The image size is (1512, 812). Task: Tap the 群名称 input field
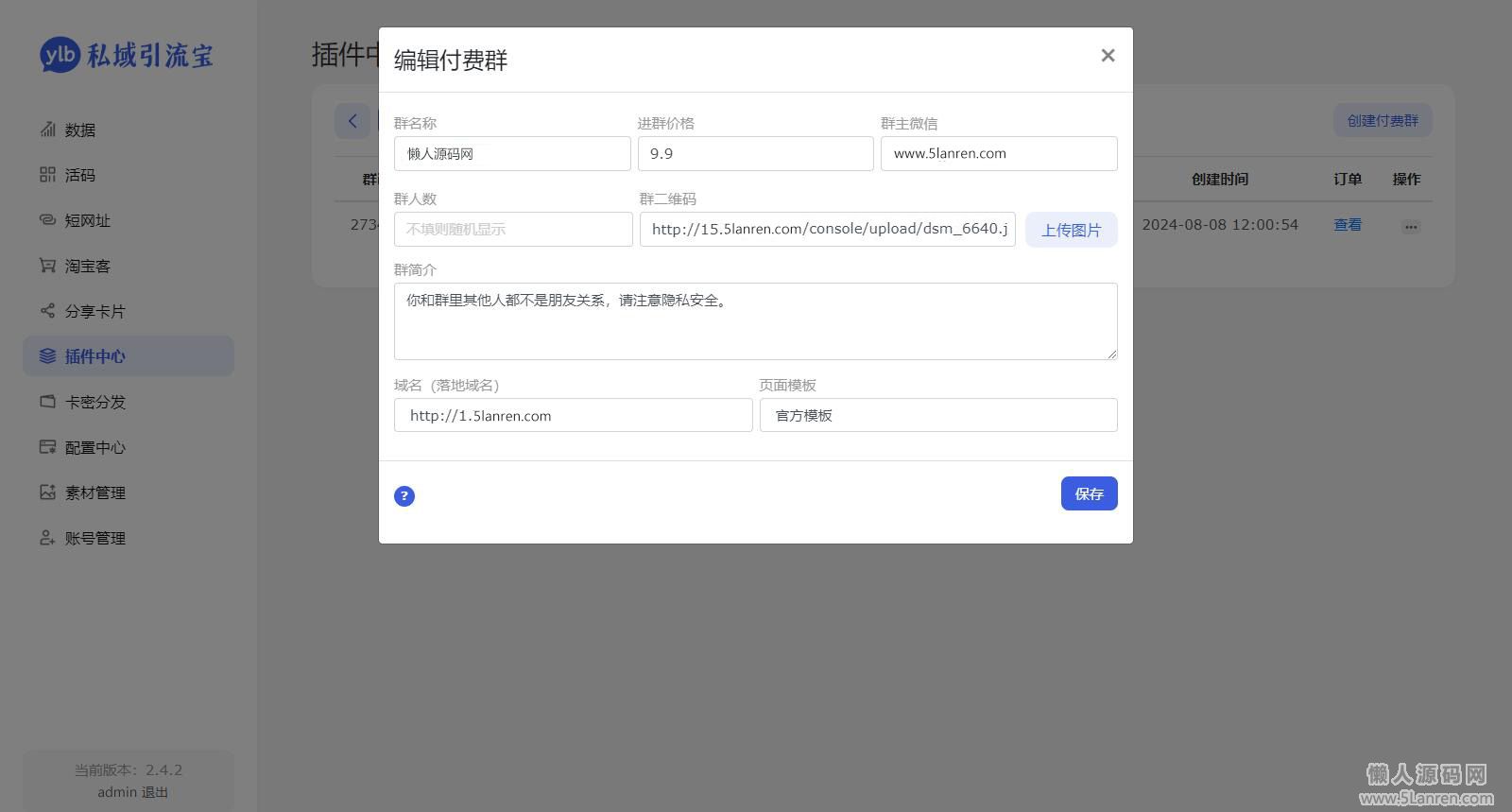click(x=512, y=154)
